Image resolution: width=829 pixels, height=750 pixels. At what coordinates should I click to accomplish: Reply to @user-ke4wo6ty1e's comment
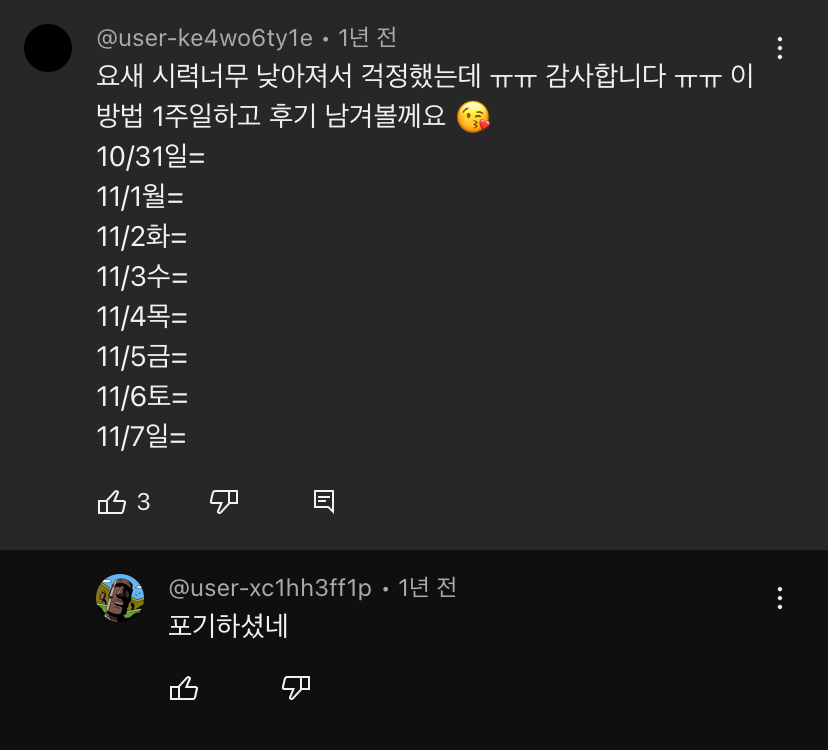(324, 501)
